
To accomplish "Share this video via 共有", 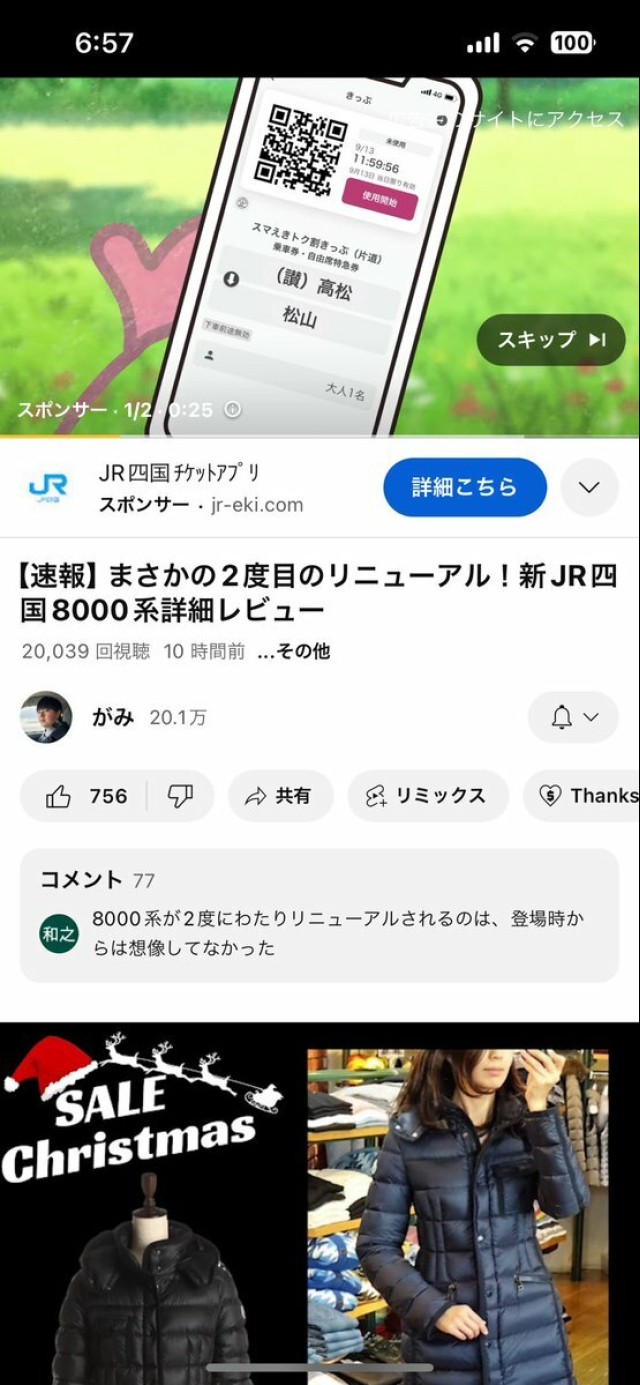I will (x=279, y=796).
